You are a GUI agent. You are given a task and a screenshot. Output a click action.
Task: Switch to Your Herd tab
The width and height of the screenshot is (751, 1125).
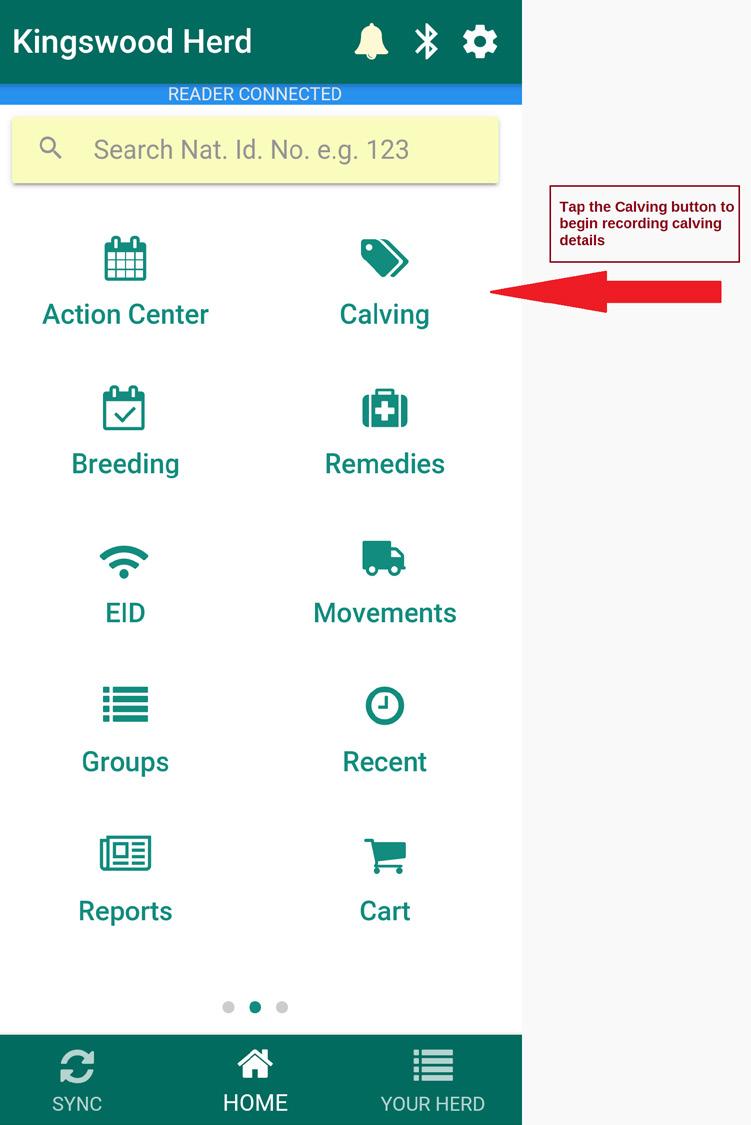[x=432, y=1081]
